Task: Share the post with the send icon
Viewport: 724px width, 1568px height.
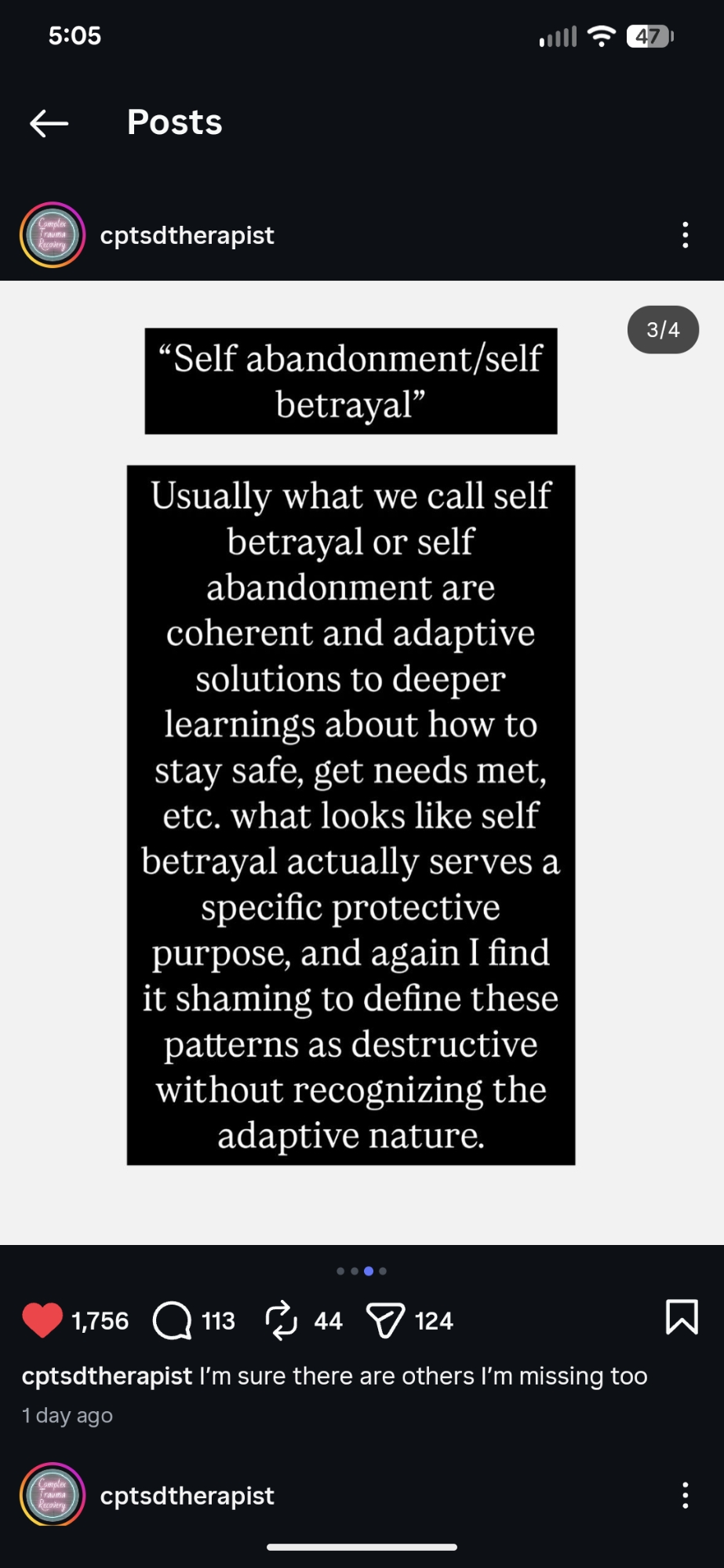Action: click(x=385, y=1320)
